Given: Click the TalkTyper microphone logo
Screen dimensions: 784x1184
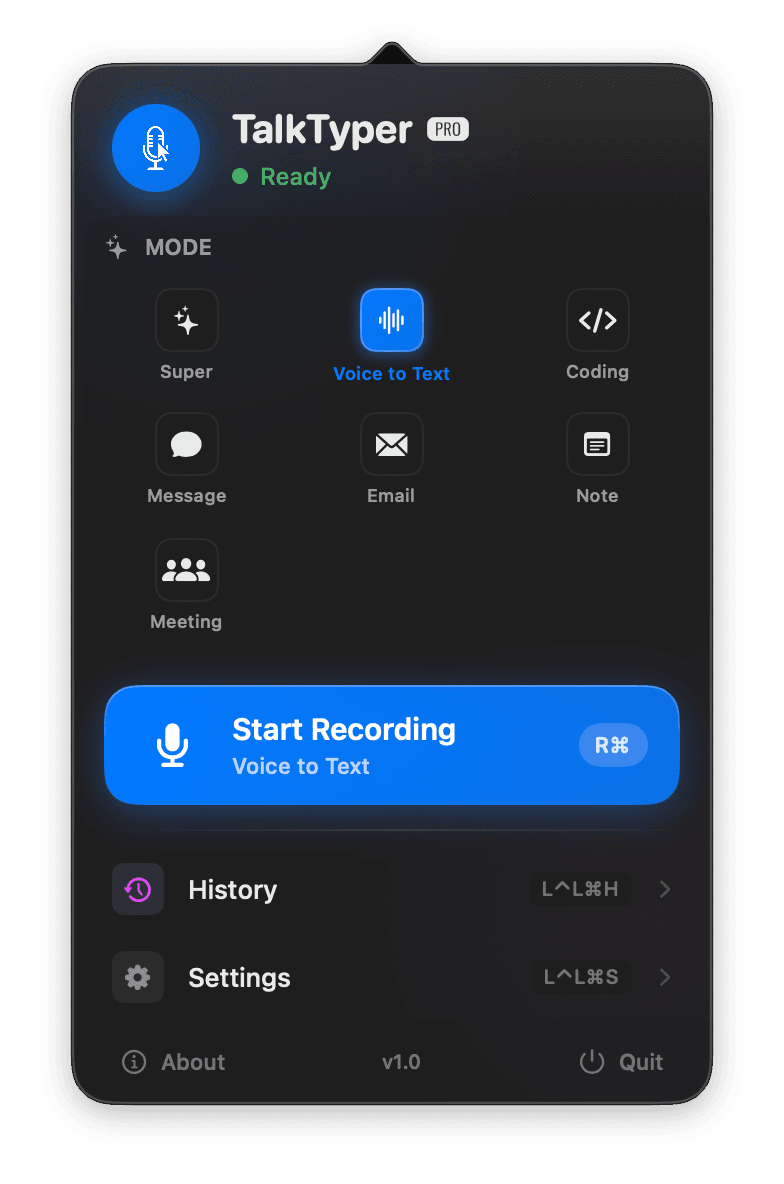Looking at the screenshot, I should pyautogui.click(x=156, y=147).
